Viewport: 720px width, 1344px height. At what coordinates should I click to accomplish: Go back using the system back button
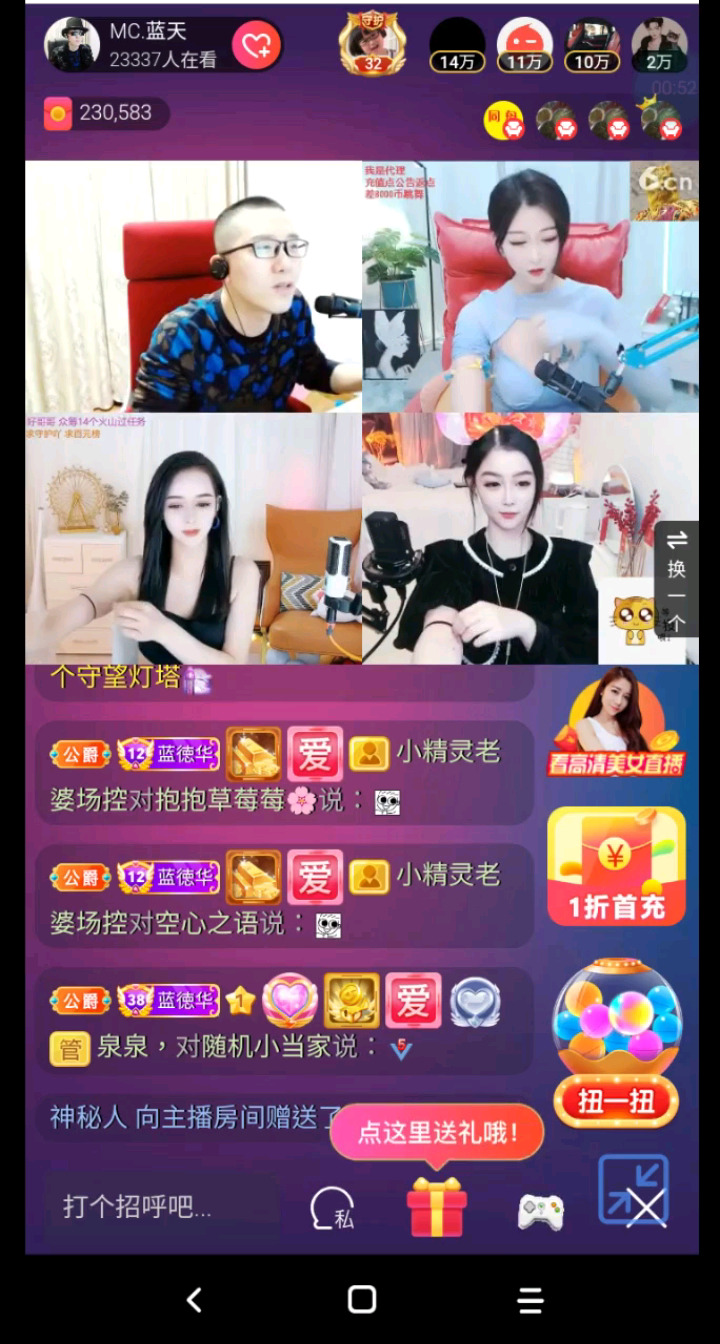pyautogui.click(x=194, y=1300)
